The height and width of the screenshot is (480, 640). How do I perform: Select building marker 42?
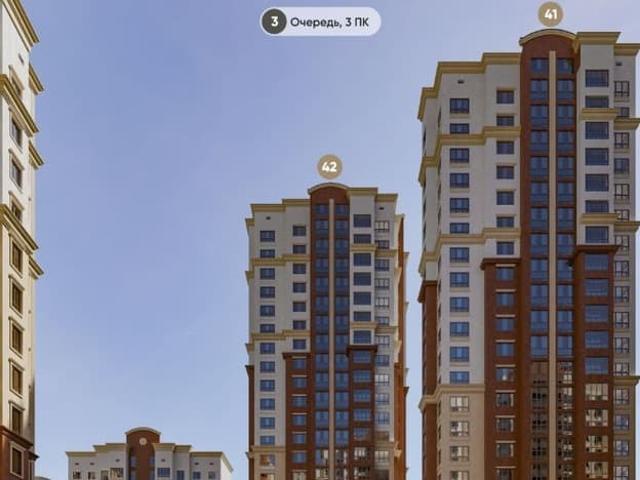329,167
